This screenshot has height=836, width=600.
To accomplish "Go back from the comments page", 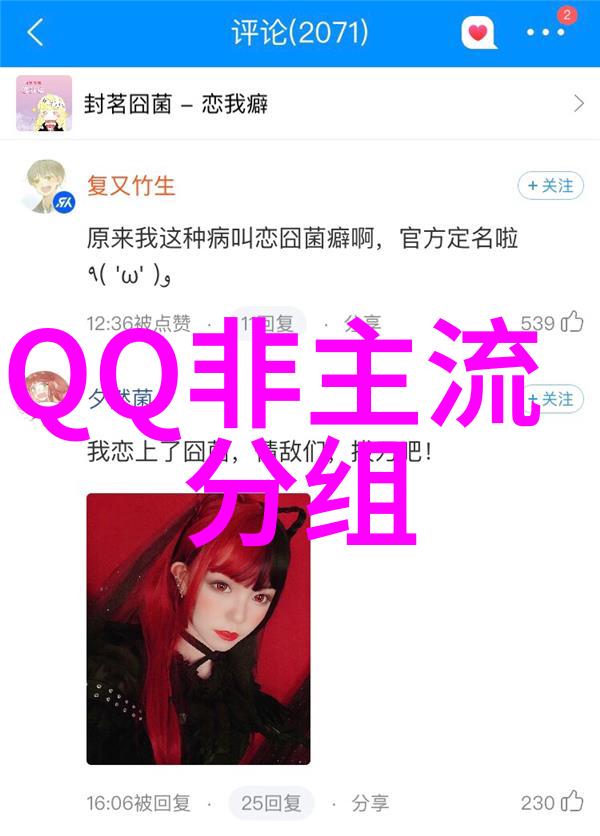I will tap(35, 32).
